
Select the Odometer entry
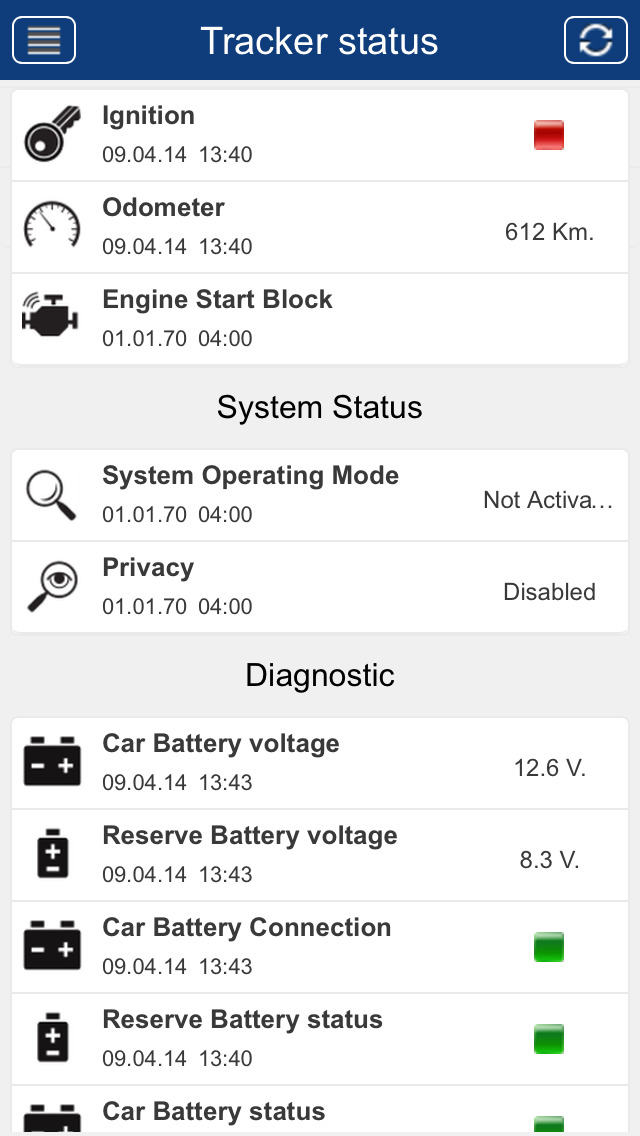[320, 227]
